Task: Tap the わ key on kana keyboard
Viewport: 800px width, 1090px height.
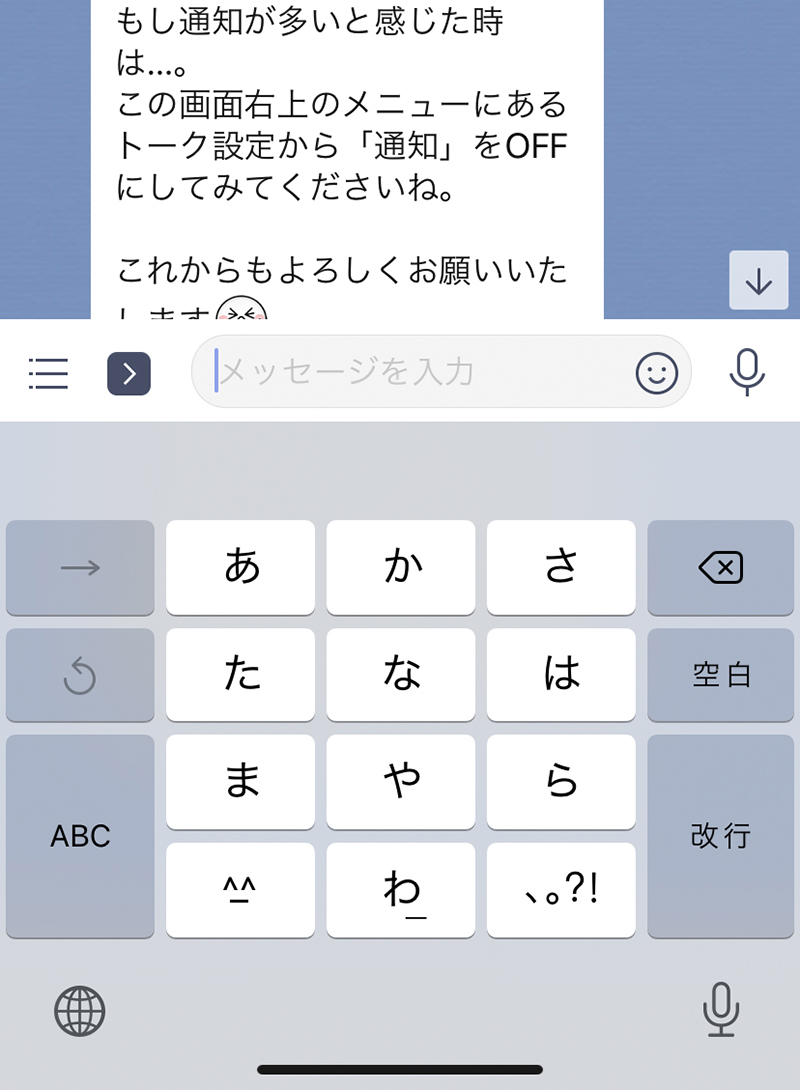Action: tap(400, 890)
